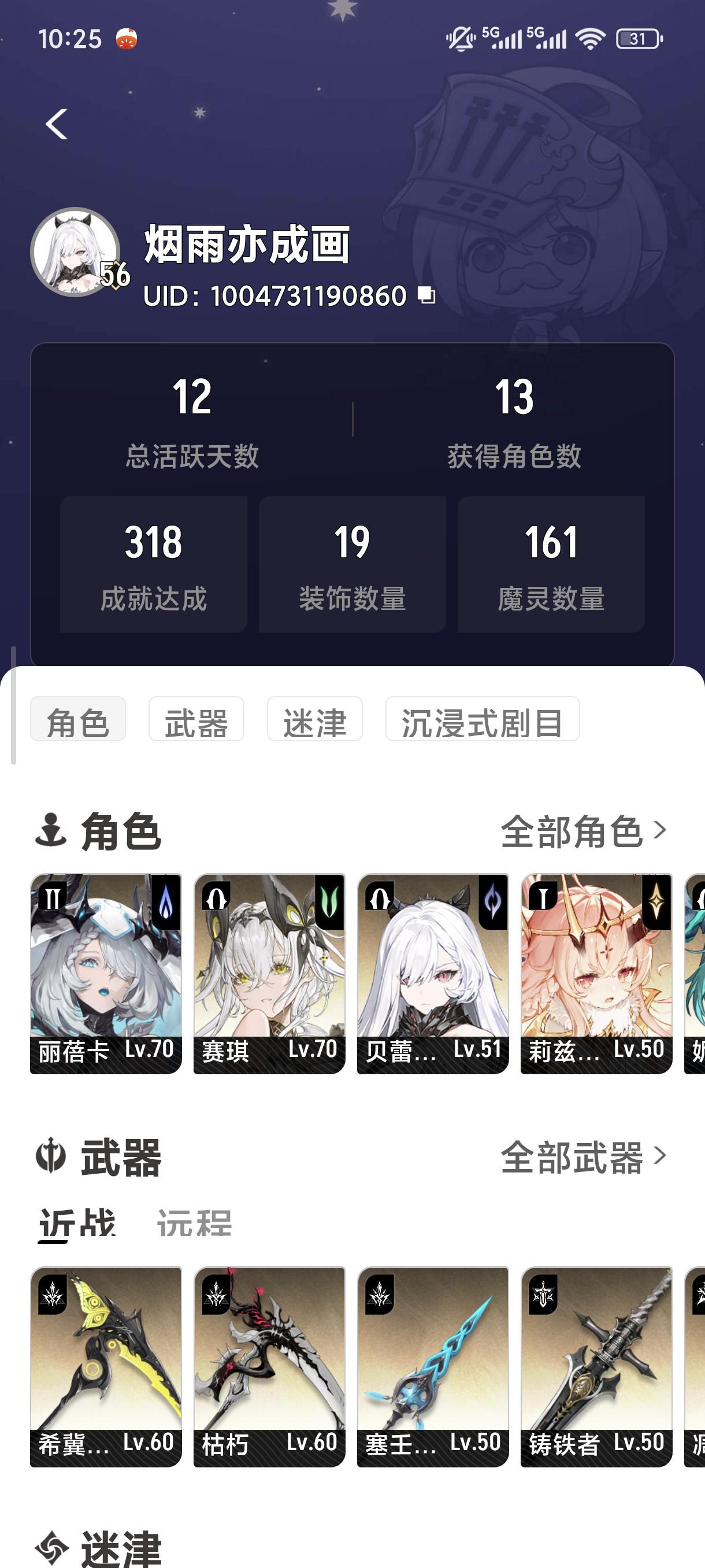Open the 希冀 Lv.60 weapon card
This screenshot has width=705, height=1568.
(x=106, y=1366)
